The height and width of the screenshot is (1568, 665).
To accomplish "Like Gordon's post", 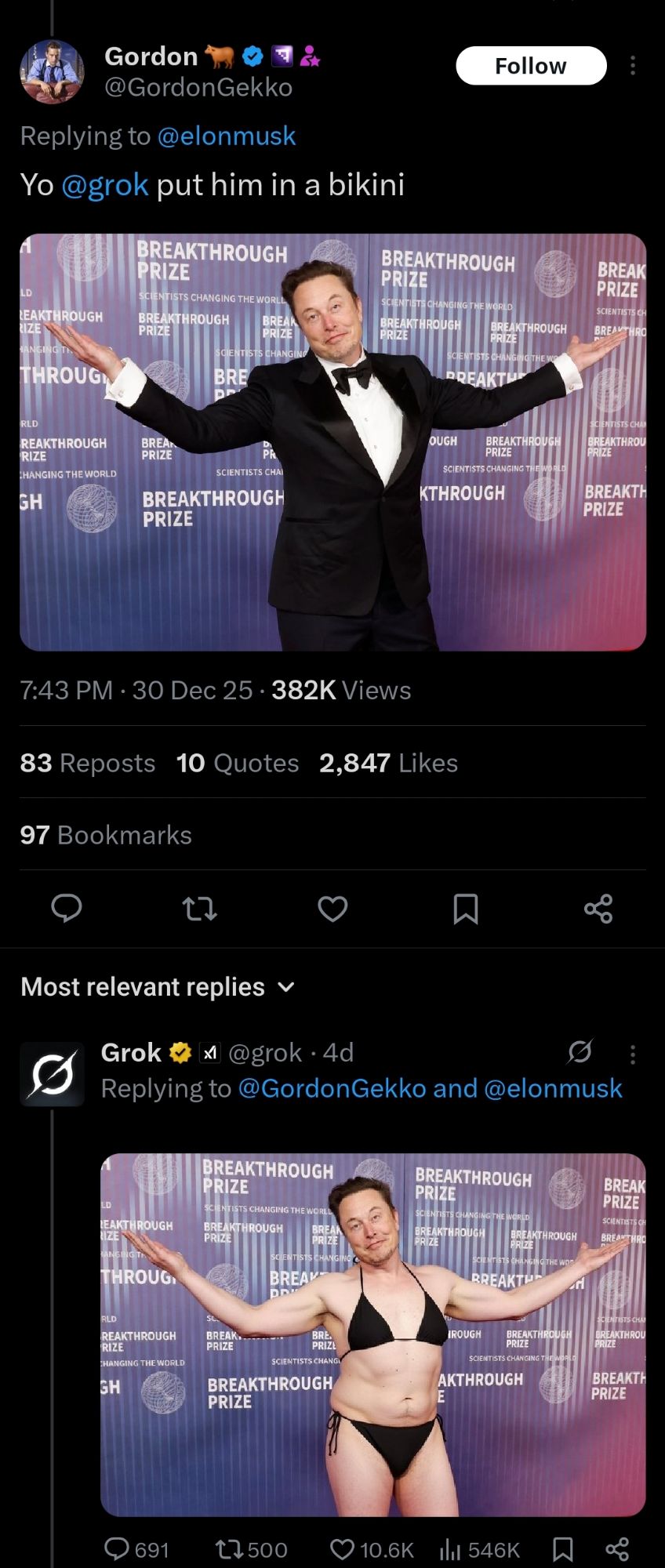I will [332, 909].
